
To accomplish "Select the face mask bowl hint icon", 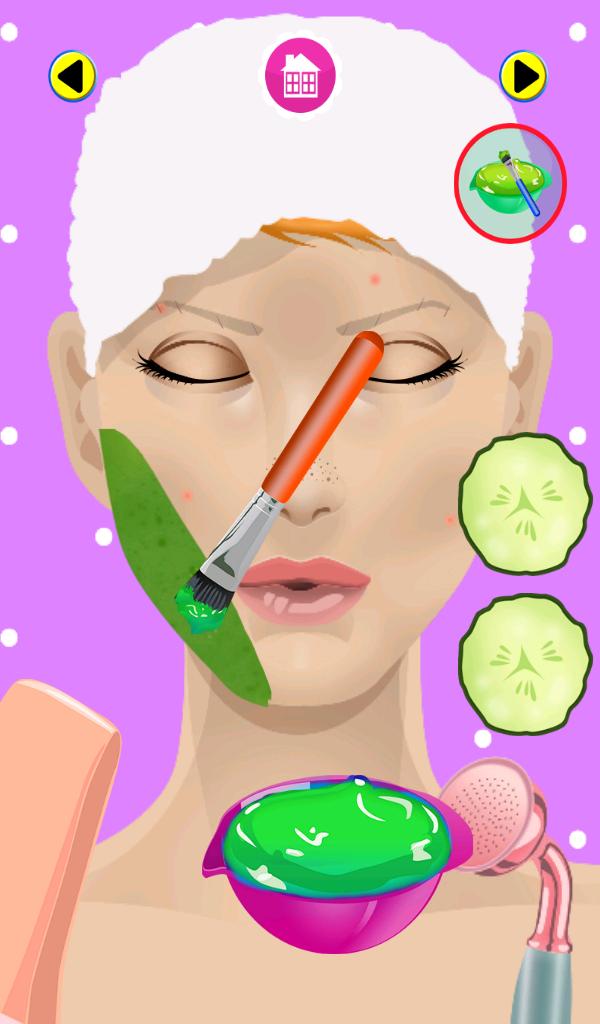I will [511, 182].
